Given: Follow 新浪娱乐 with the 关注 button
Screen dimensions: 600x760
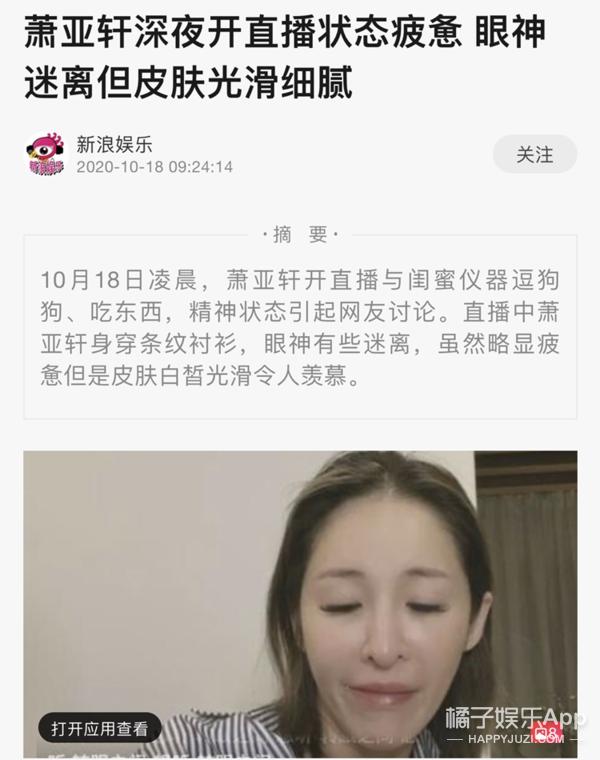Looking at the screenshot, I should point(534,155).
